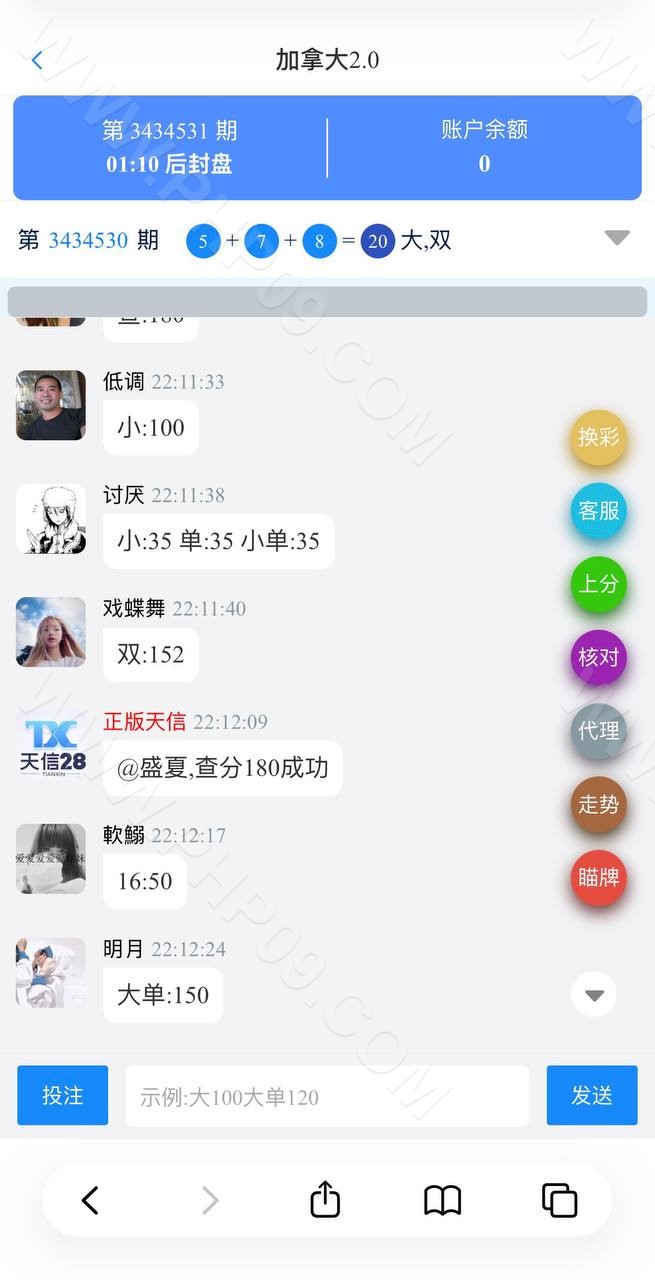
Task: Tap the 换彩 floating button
Action: [x=598, y=437]
